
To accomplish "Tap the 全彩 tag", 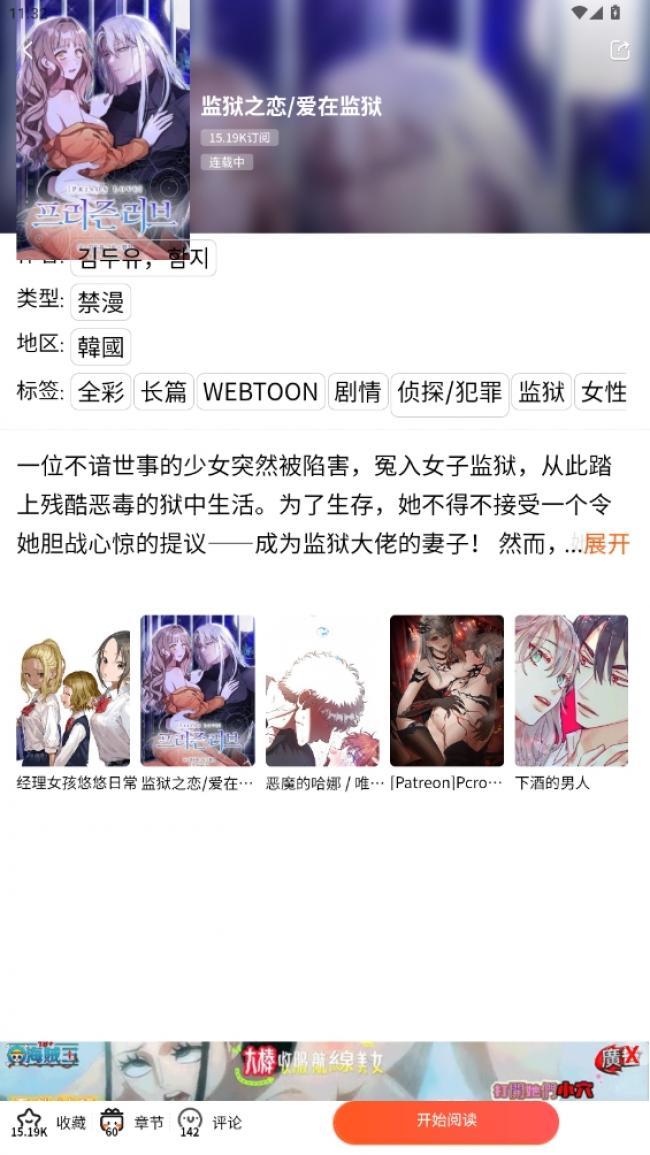I will pos(101,392).
